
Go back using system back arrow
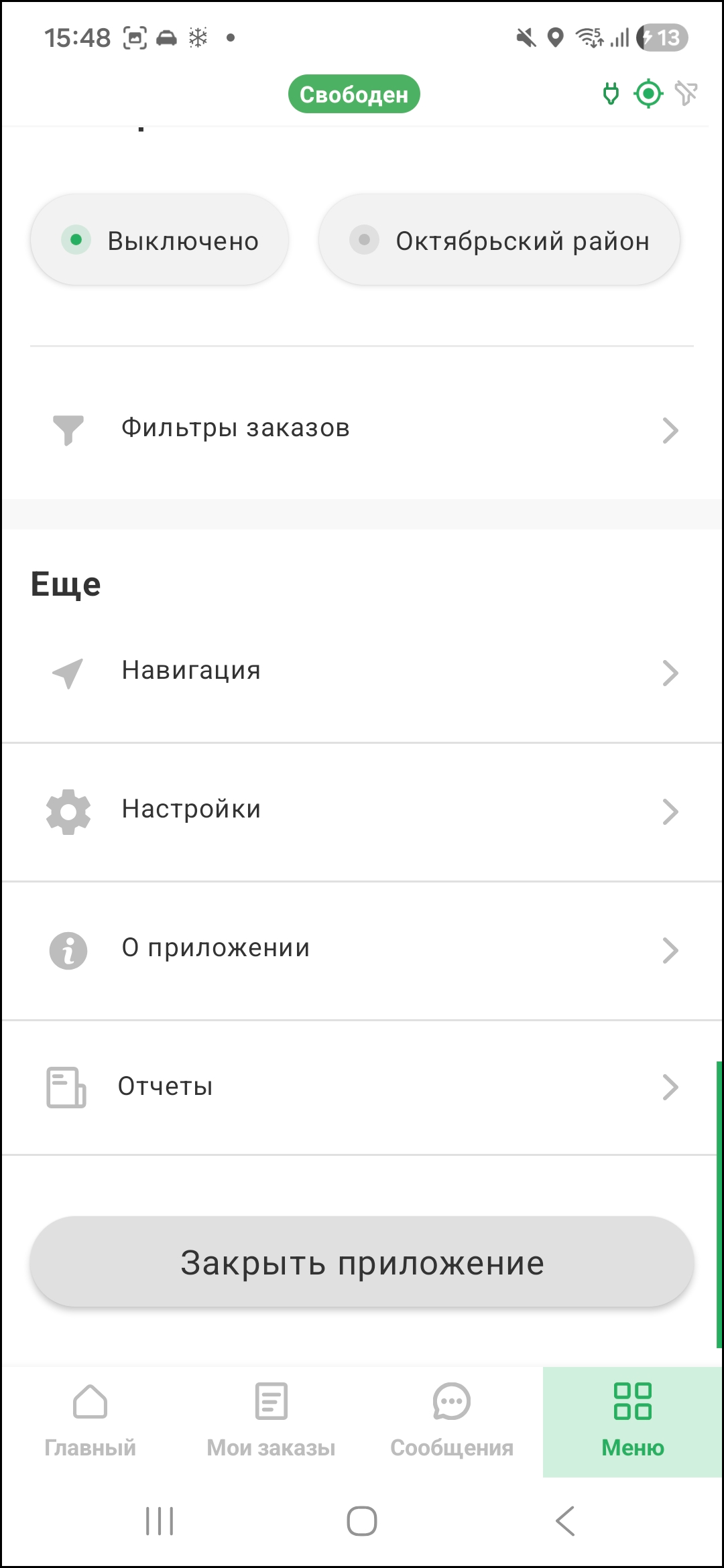coord(565,1520)
